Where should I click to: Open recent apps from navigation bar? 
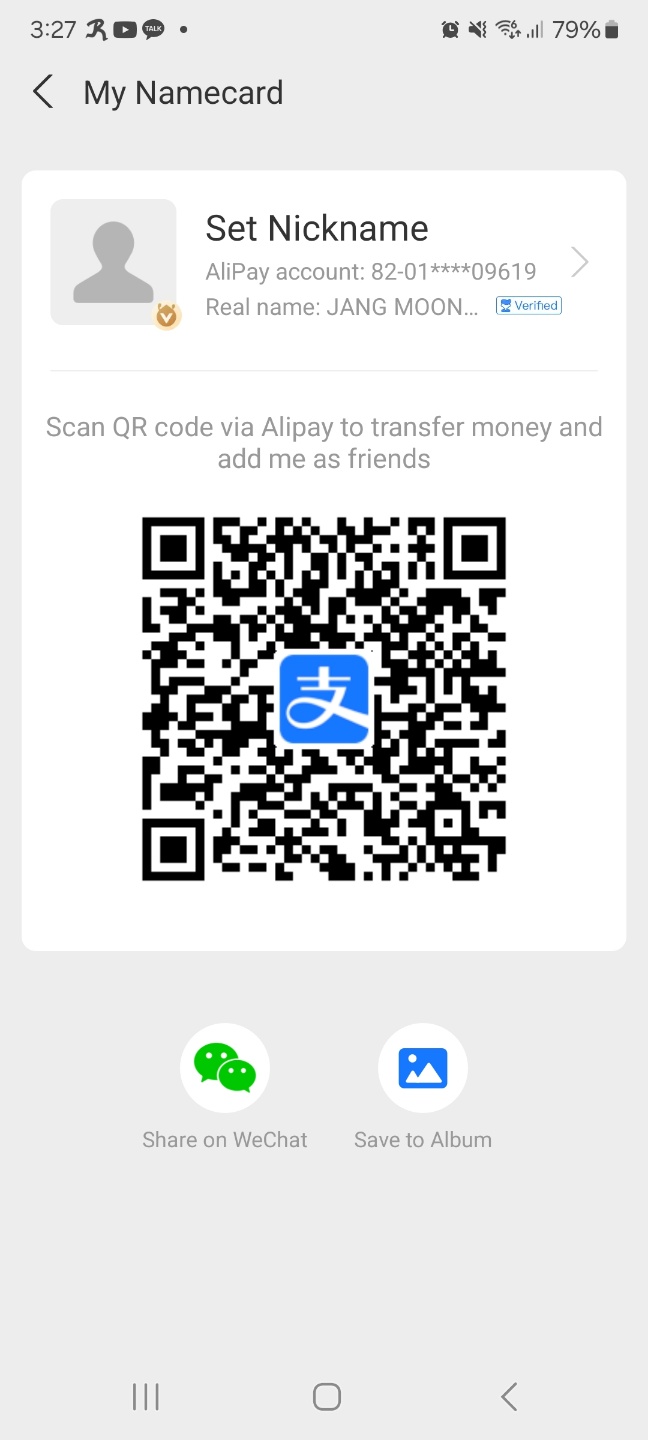click(x=146, y=1396)
